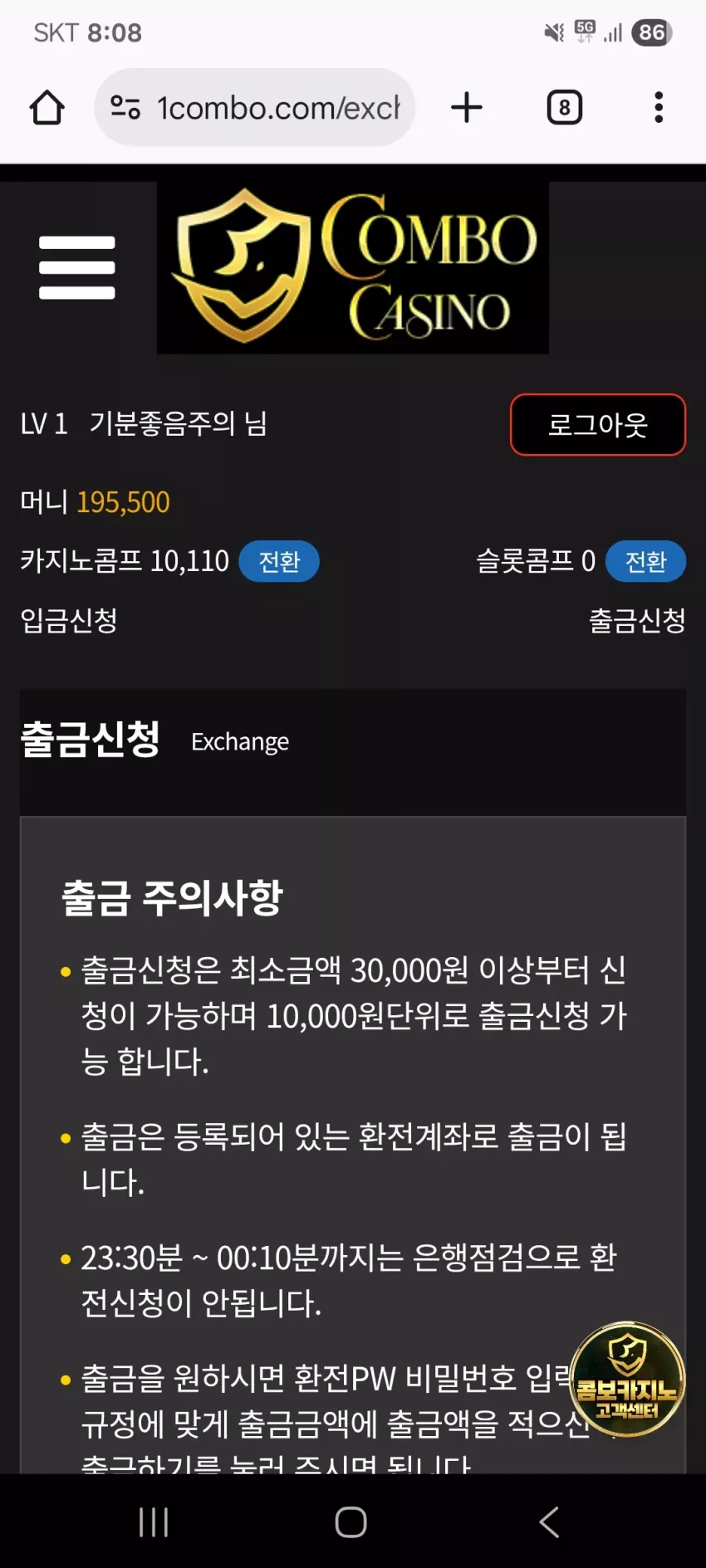Image resolution: width=706 pixels, height=1568 pixels.
Task: Open the 콤보카지노 고객센터 floating badge
Action: [x=627, y=1379]
